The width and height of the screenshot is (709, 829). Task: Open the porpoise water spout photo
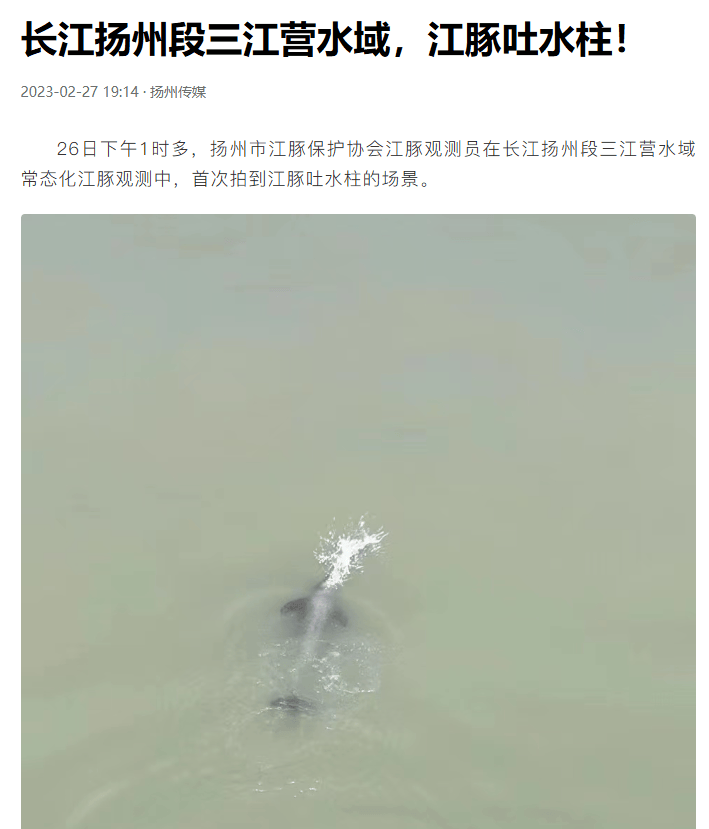click(x=358, y=520)
